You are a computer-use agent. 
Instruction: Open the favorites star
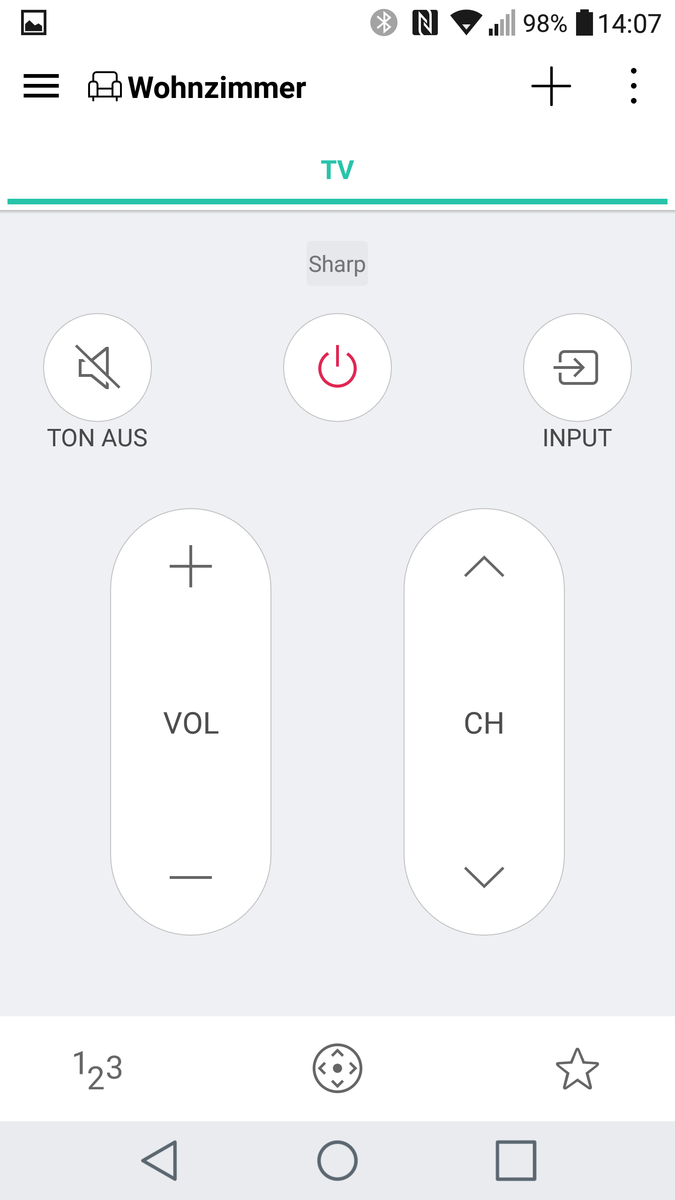pos(577,1069)
